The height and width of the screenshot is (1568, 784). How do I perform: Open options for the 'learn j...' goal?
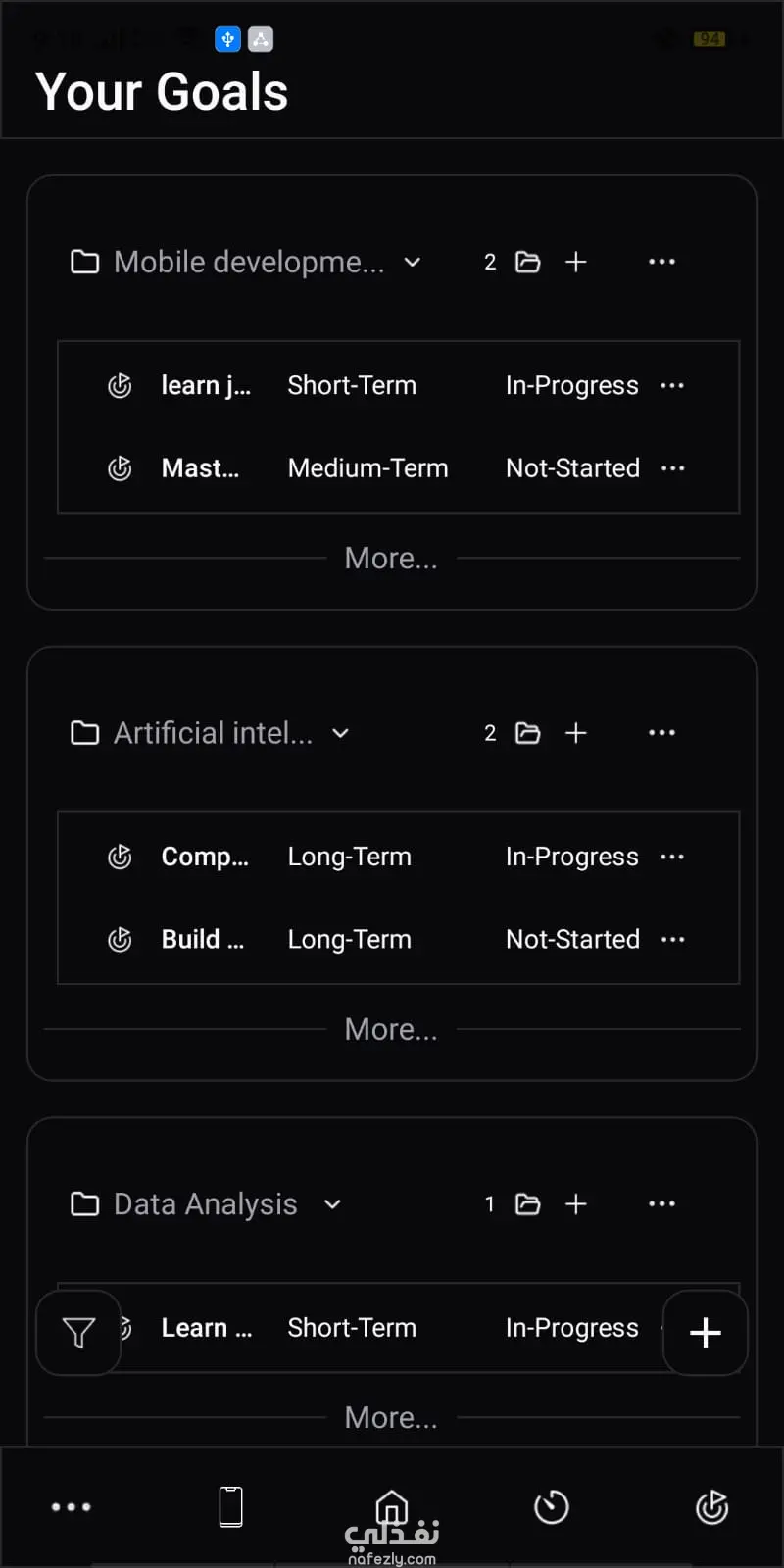[x=672, y=385]
